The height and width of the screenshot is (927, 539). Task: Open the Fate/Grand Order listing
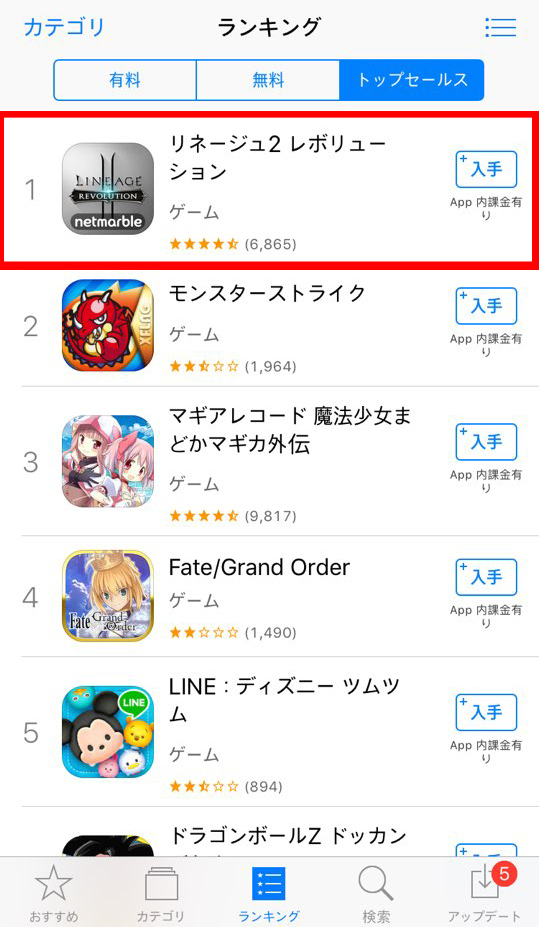click(270, 597)
